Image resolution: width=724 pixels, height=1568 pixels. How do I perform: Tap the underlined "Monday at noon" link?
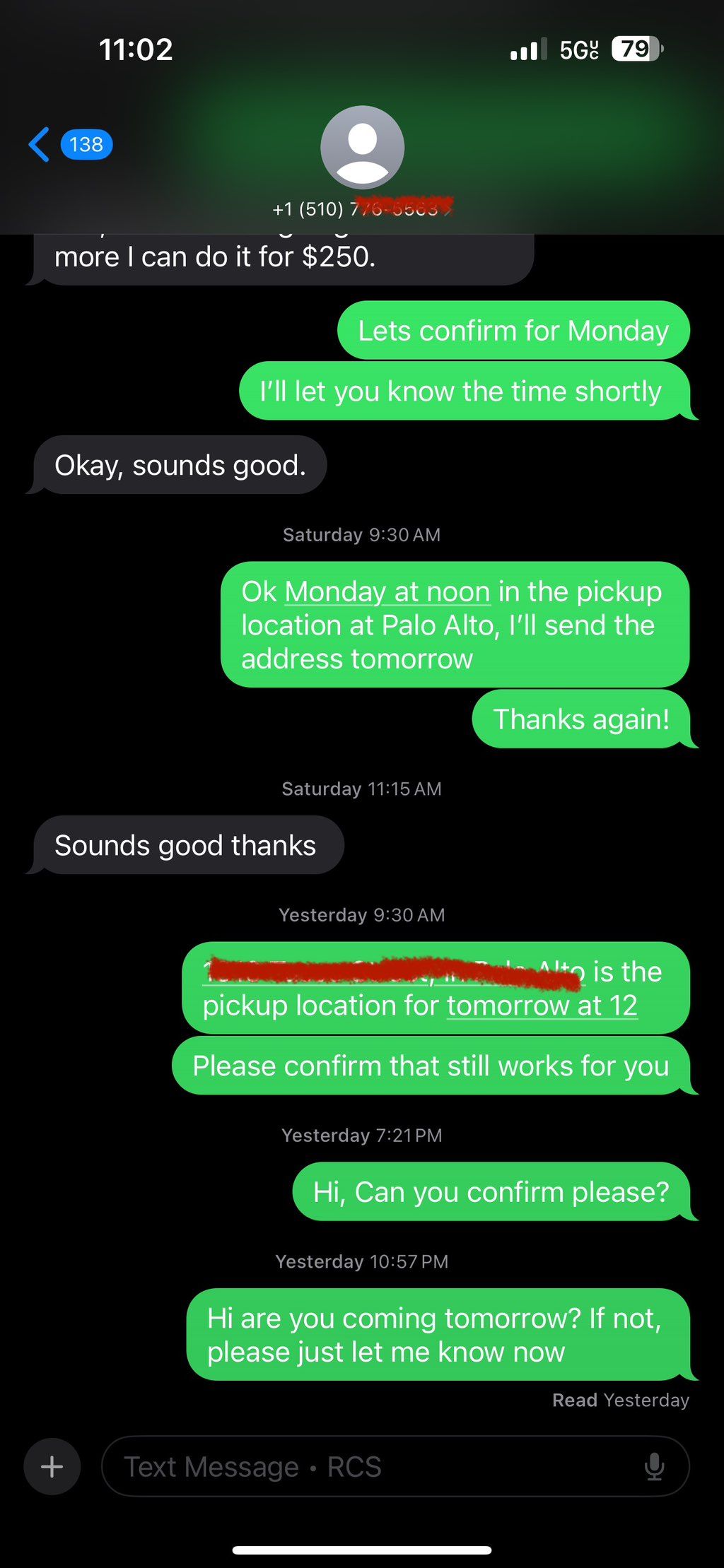(x=387, y=592)
